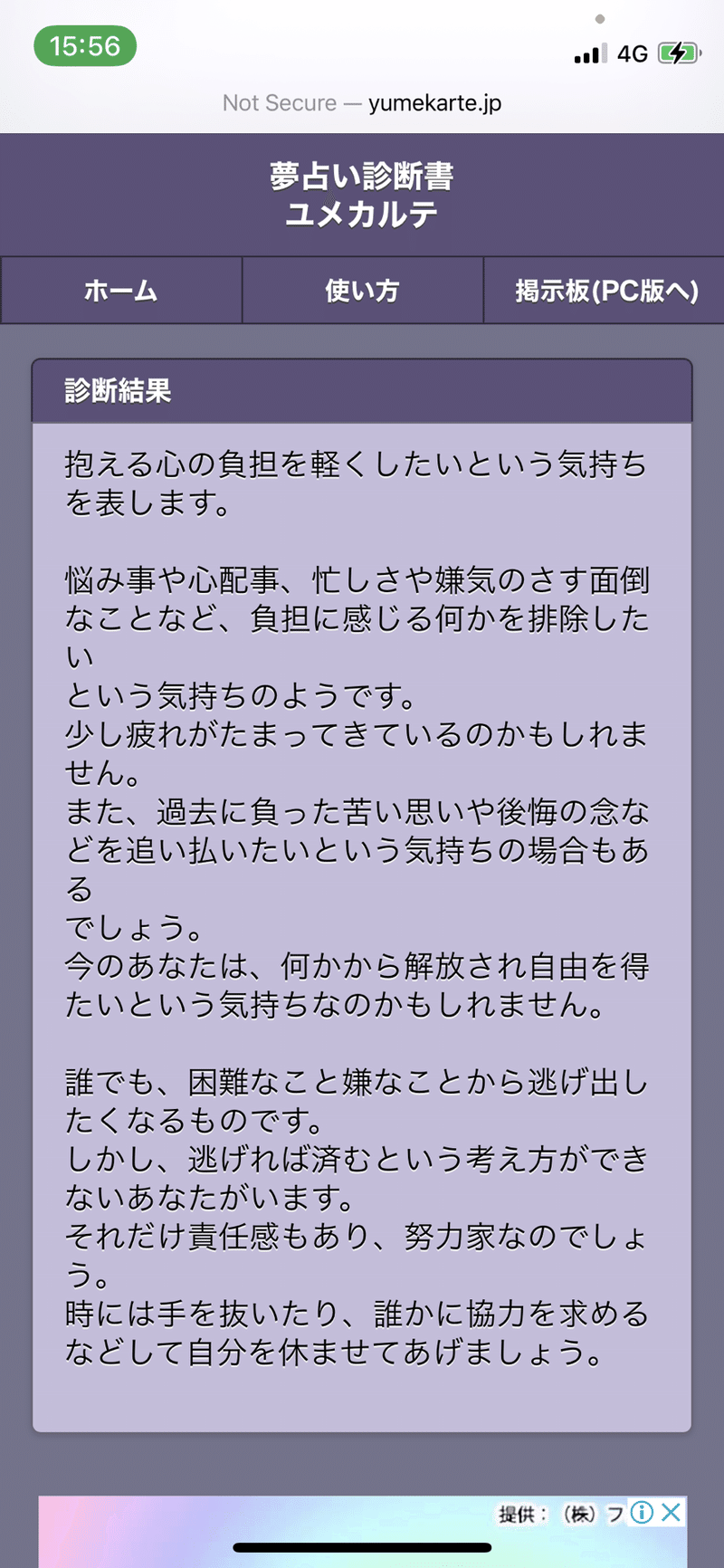724x1568 pixels.
Task: Tap the battery charging icon
Action: (678, 53)
